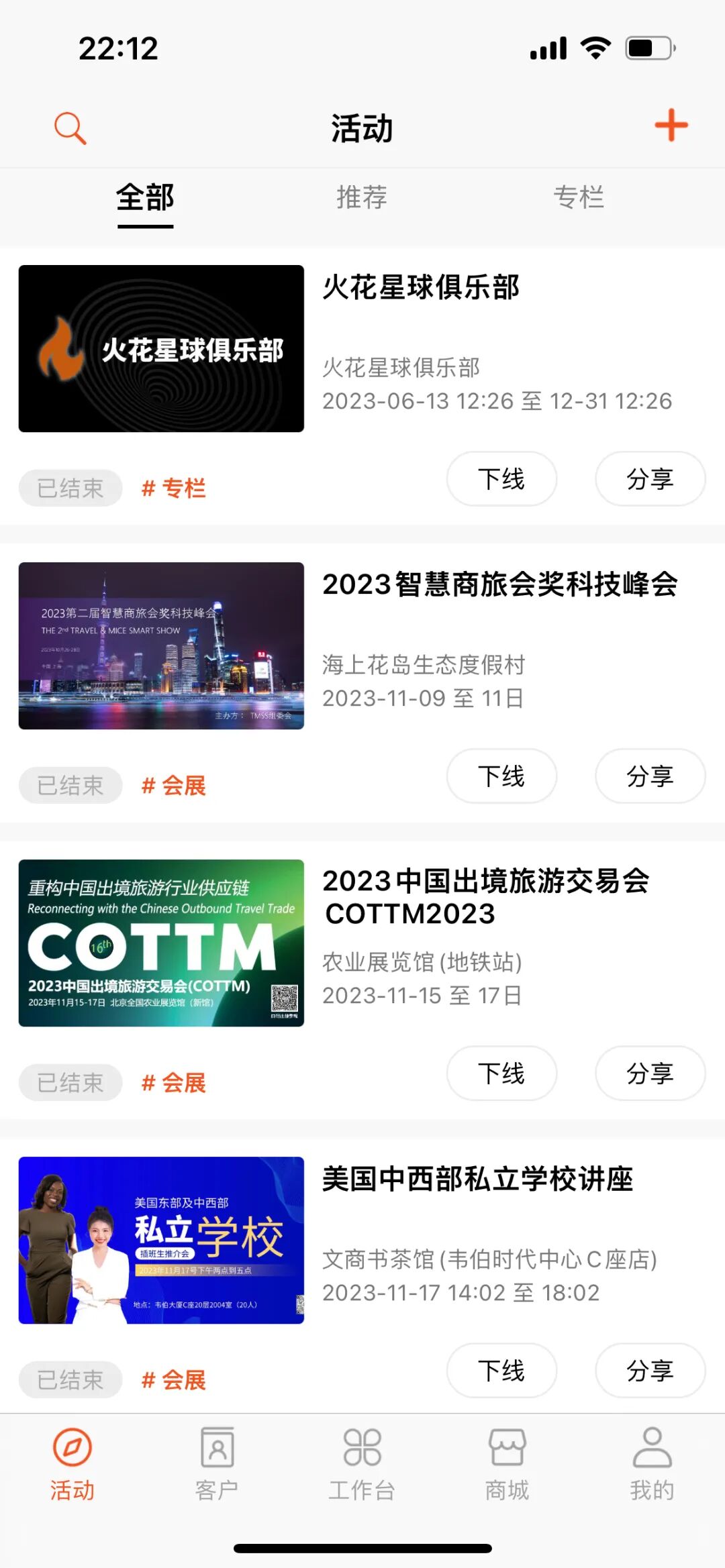Viewport: 725px width, 1568px height.
Task: Tap 下线 for 2023智慧商旅会奖科技峰会
Action: [501, 776]
